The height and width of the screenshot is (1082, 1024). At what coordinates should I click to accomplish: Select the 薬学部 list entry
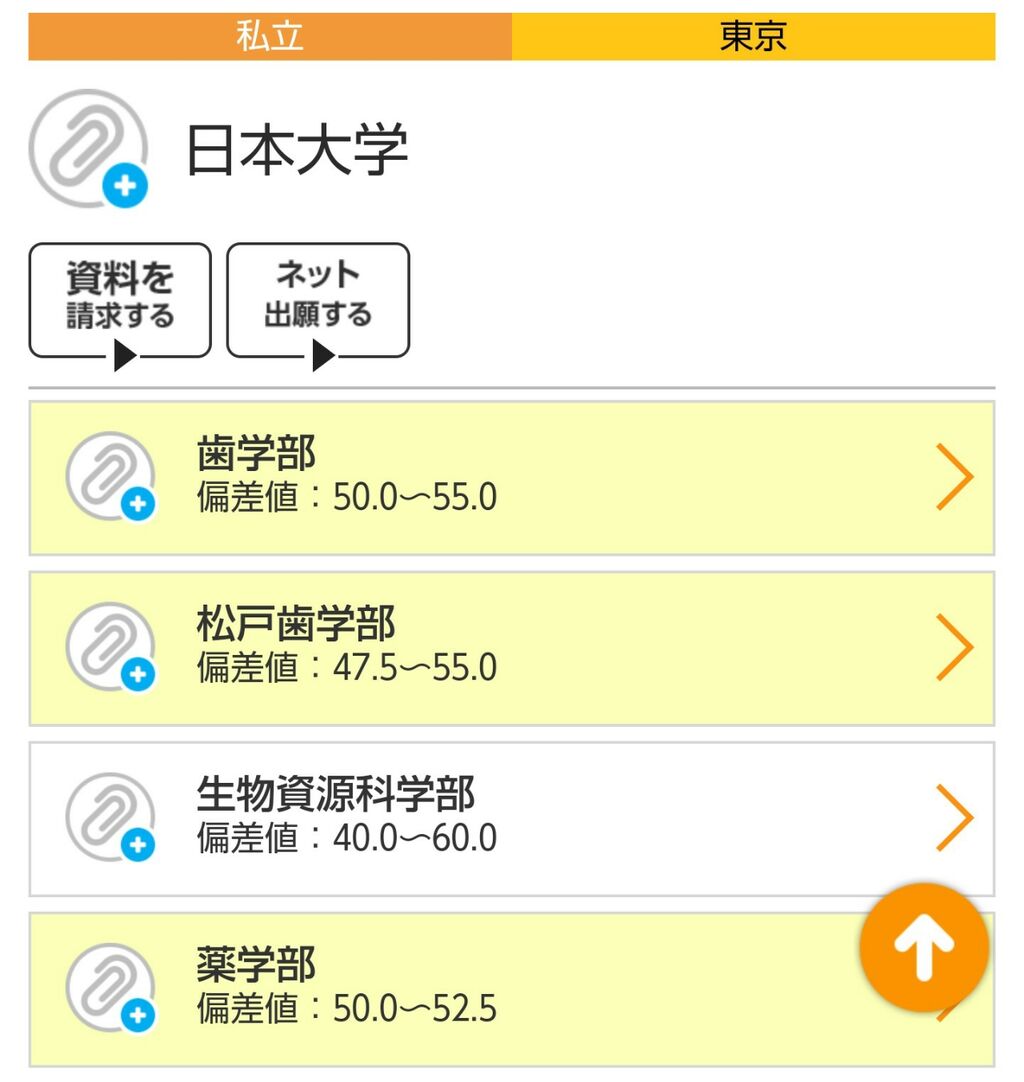tap(500, 985)
